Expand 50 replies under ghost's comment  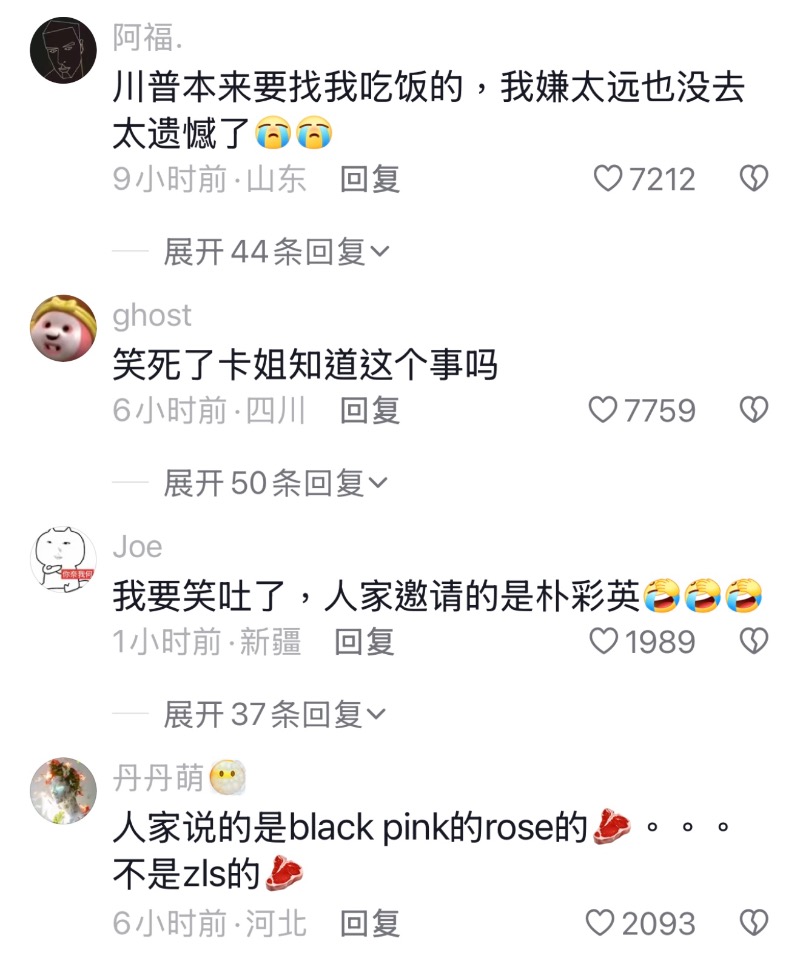pyautogui.click(x=276, y=484)
